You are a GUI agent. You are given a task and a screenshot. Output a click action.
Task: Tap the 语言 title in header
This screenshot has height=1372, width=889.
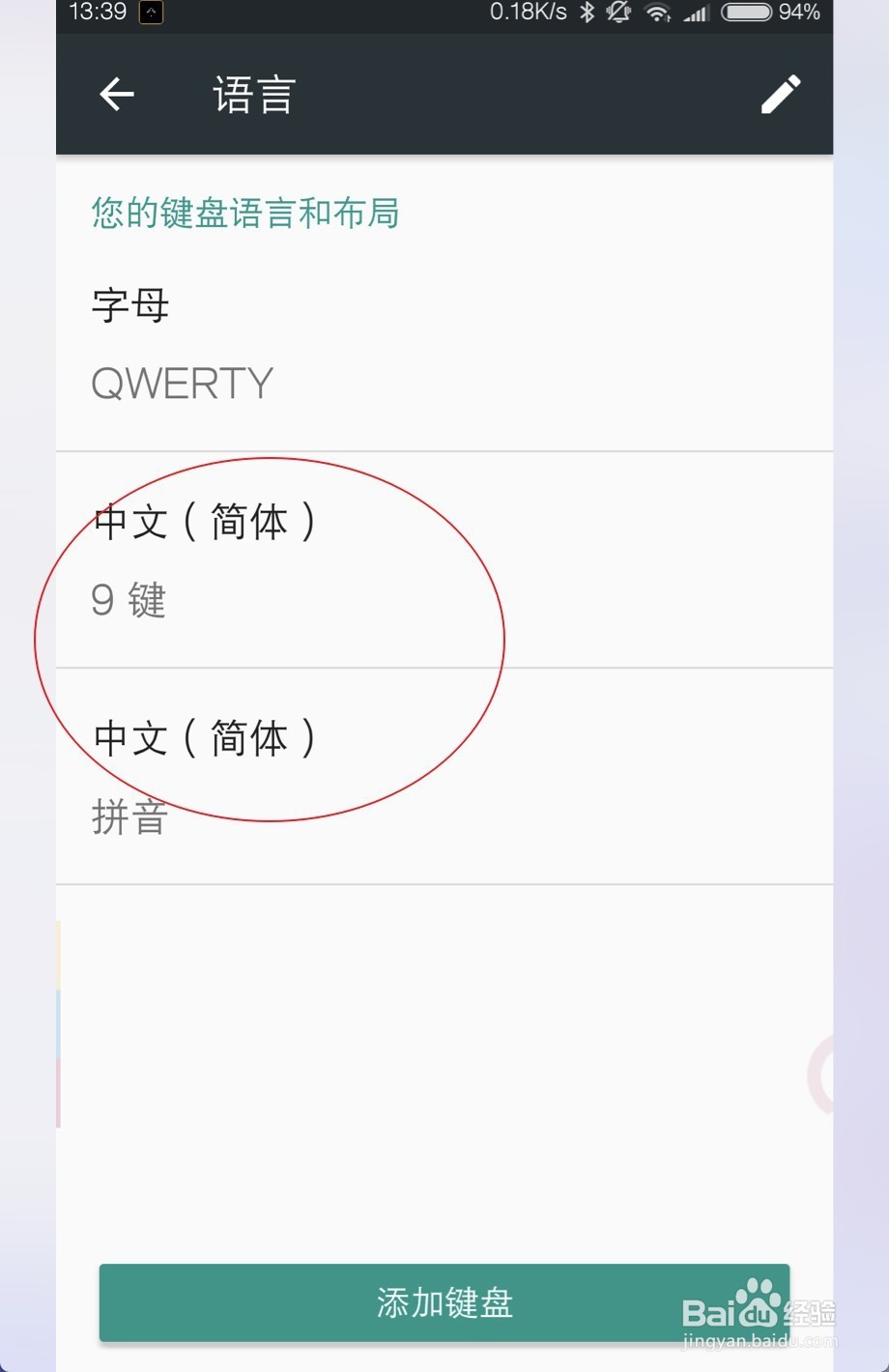click(252, 94)
